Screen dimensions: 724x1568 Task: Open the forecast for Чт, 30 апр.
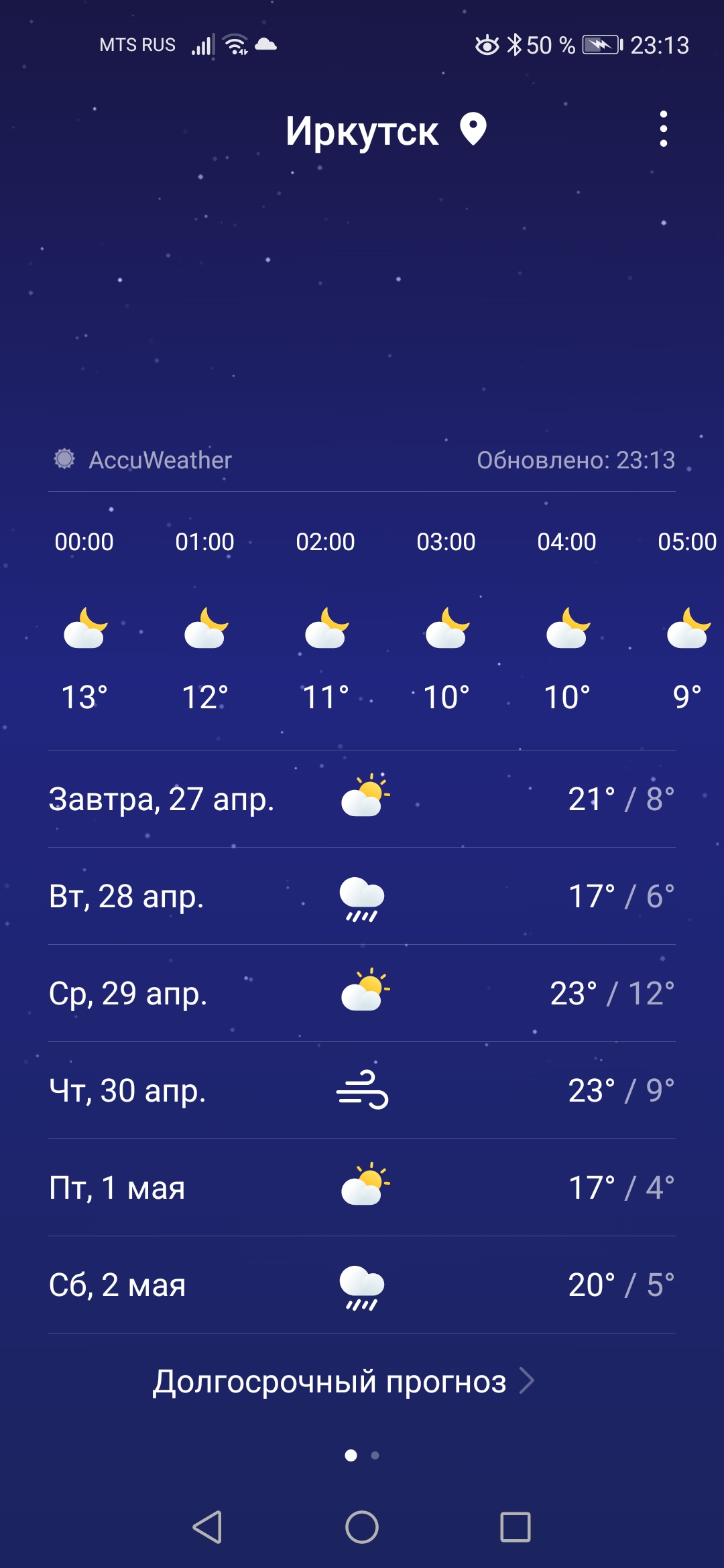click(362, 1090)
